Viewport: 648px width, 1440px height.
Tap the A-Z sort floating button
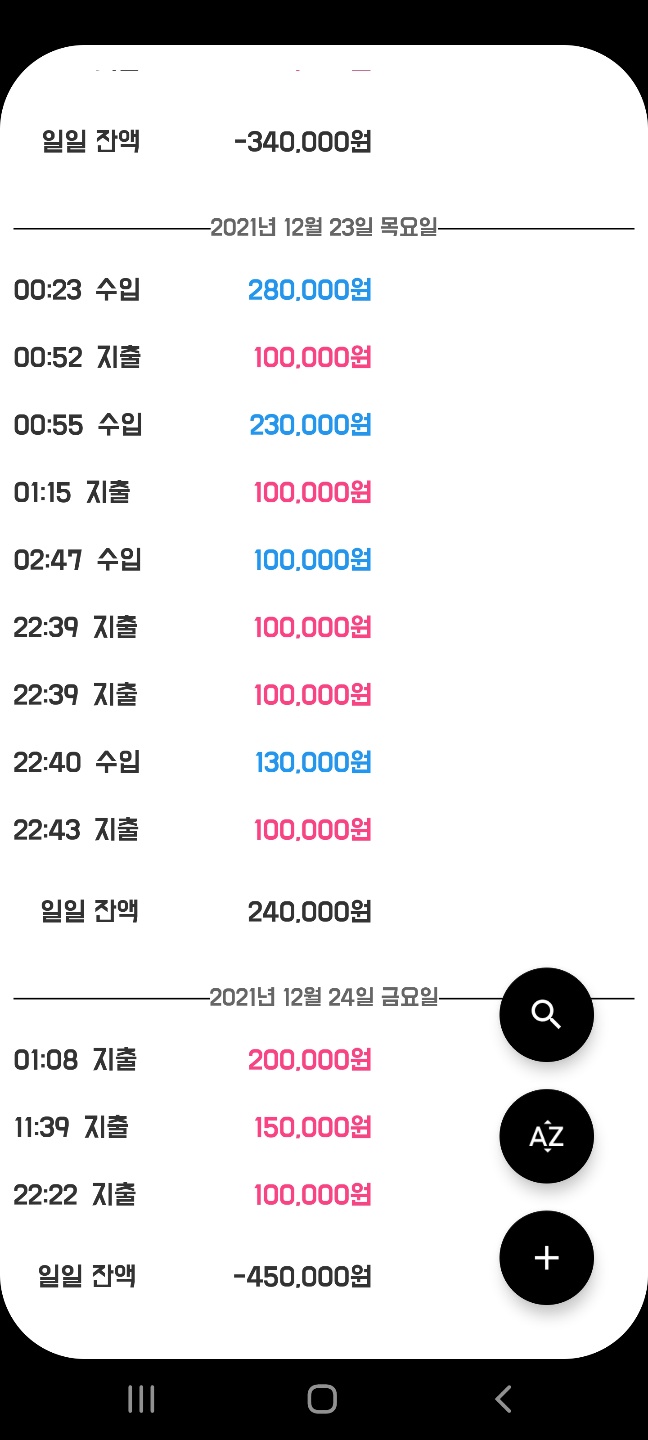546,1136
